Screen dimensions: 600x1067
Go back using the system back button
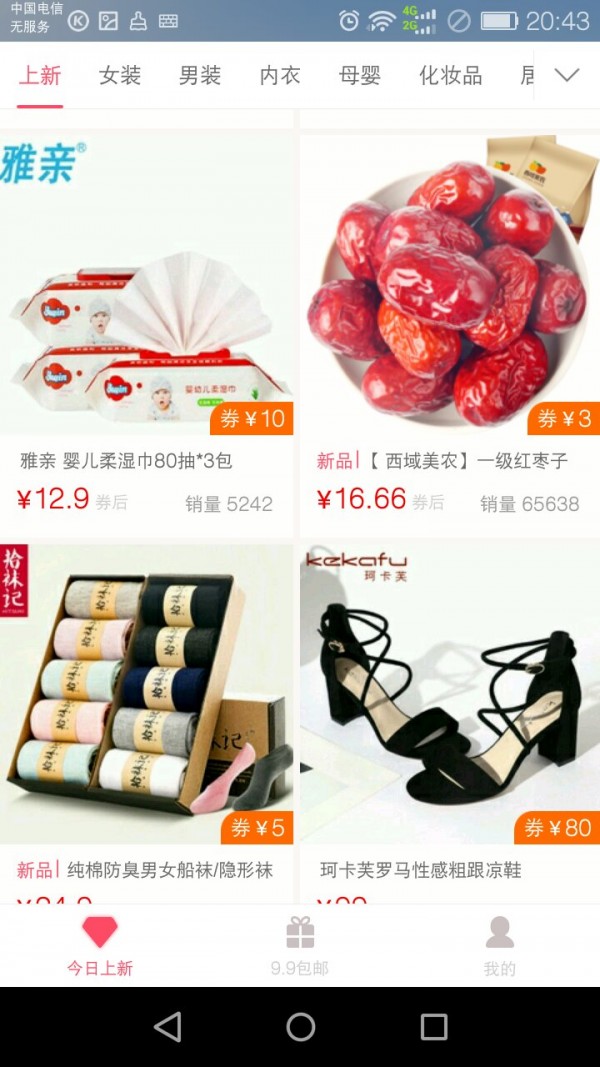[168, 1026]
